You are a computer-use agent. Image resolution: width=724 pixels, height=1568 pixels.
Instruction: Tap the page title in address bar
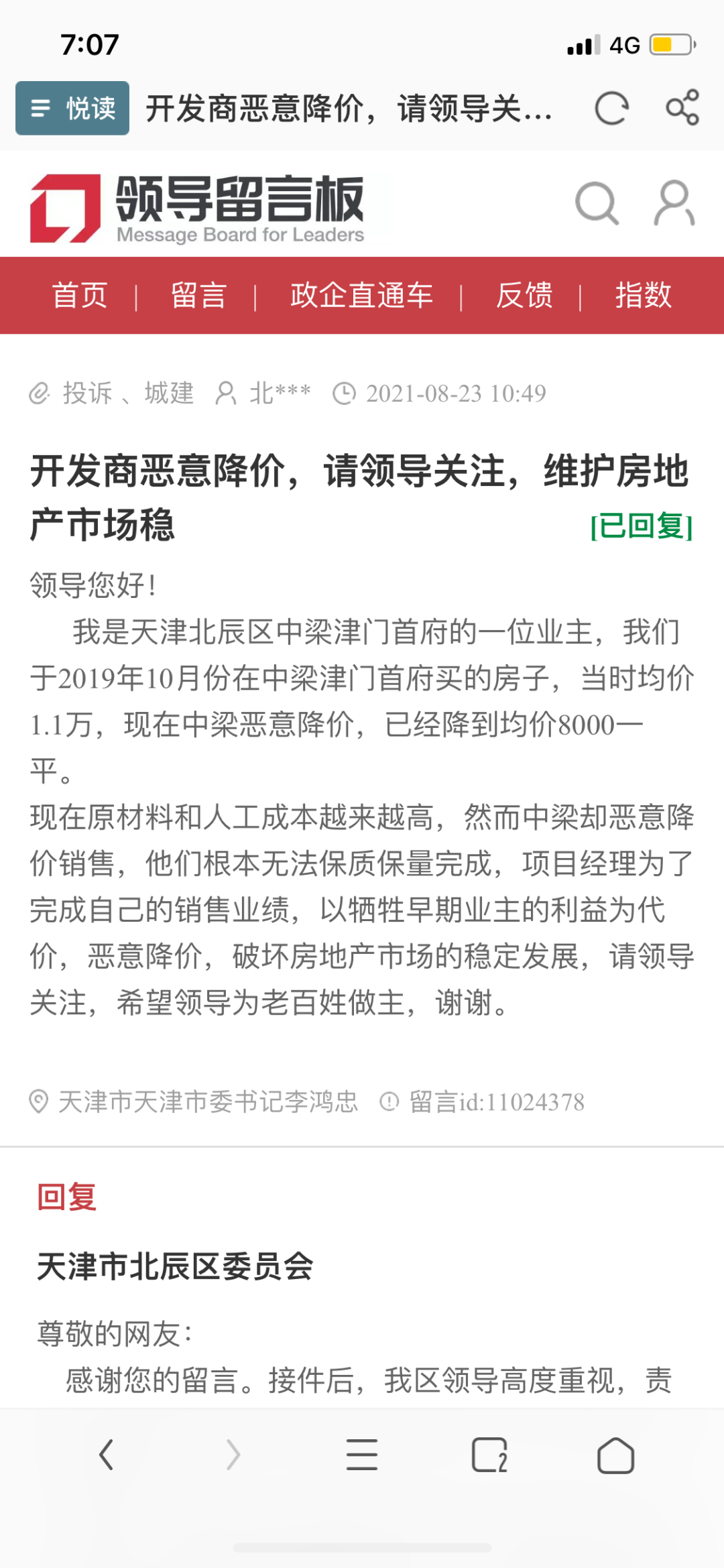click(349, 108)
